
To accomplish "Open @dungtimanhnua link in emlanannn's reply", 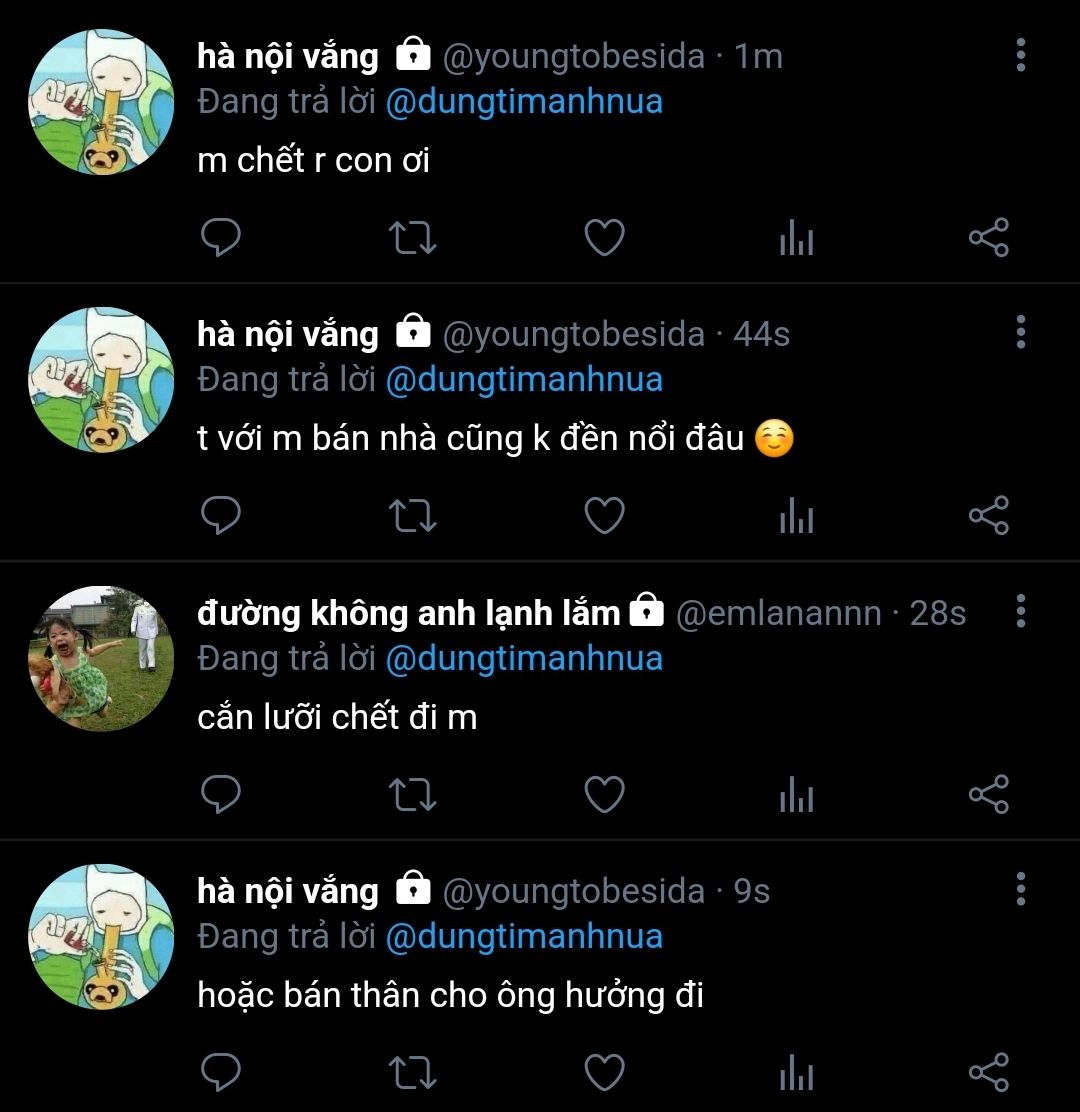I will pyautogui.click(x=523, y=658).
